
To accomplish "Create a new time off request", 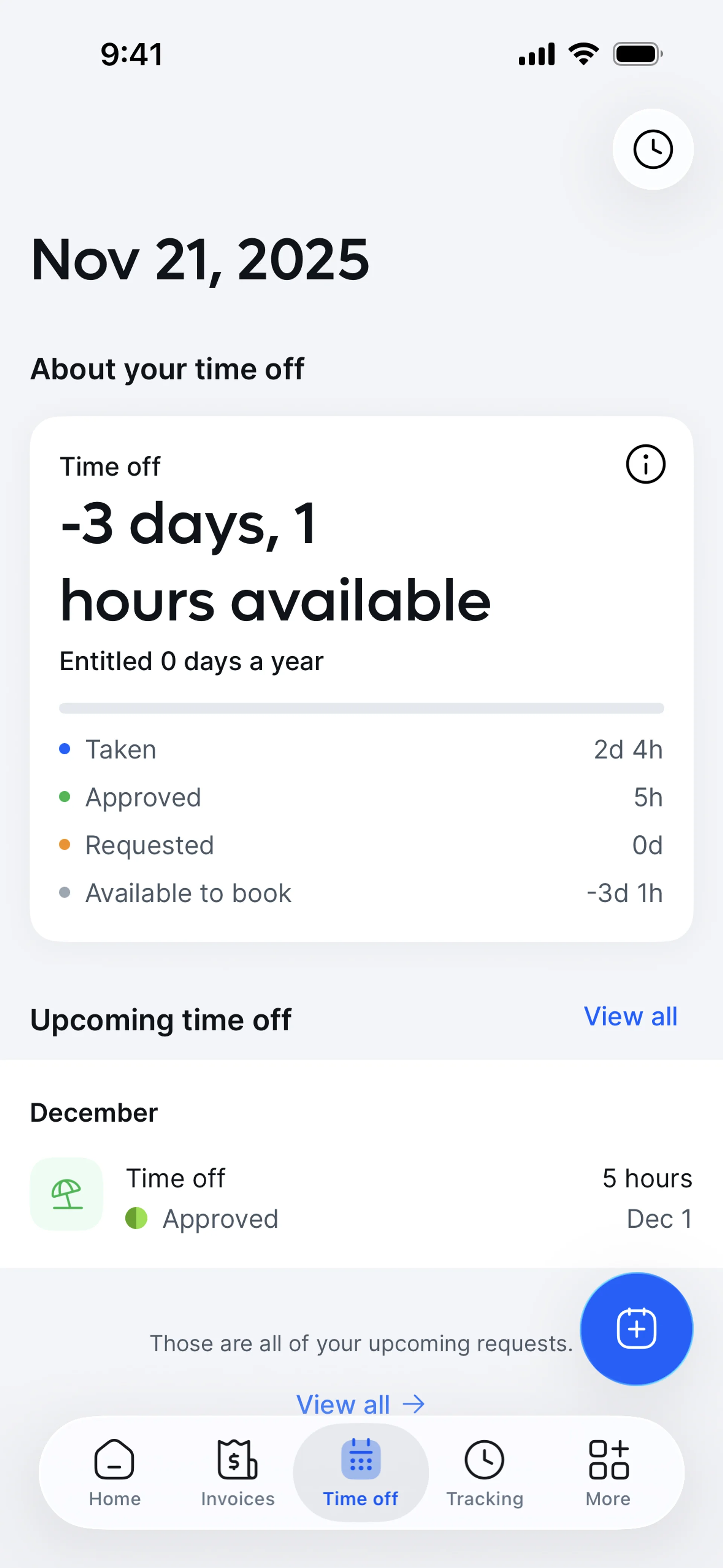I will click(x=636, y=1328).
